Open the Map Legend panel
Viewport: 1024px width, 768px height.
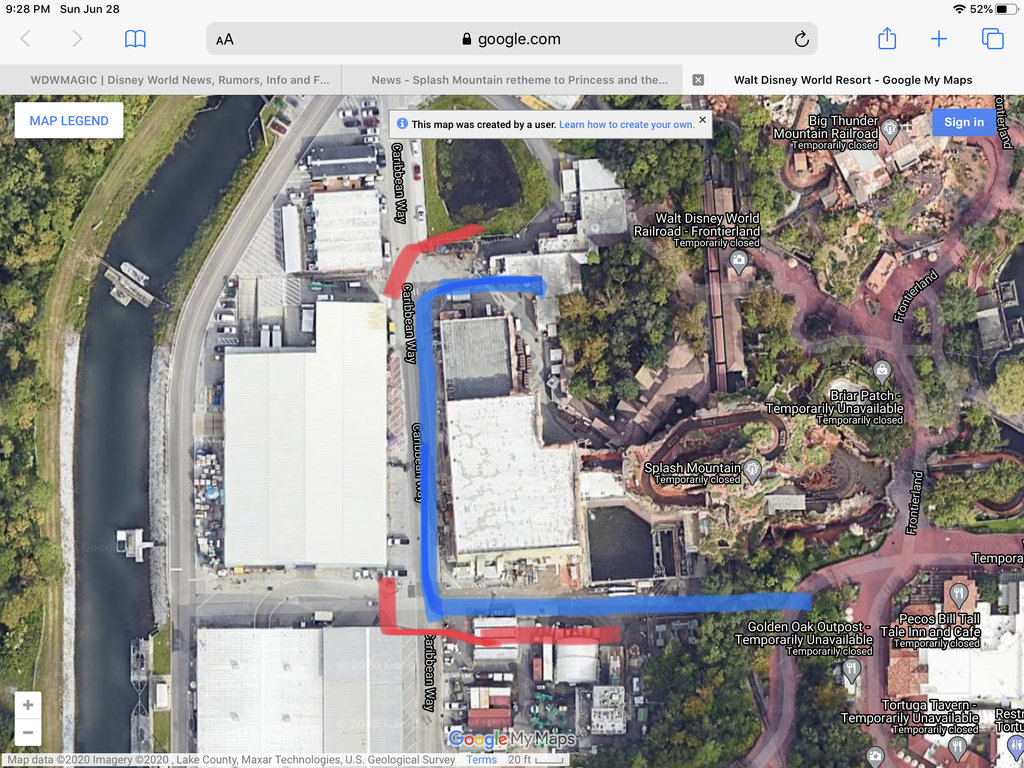69,121
